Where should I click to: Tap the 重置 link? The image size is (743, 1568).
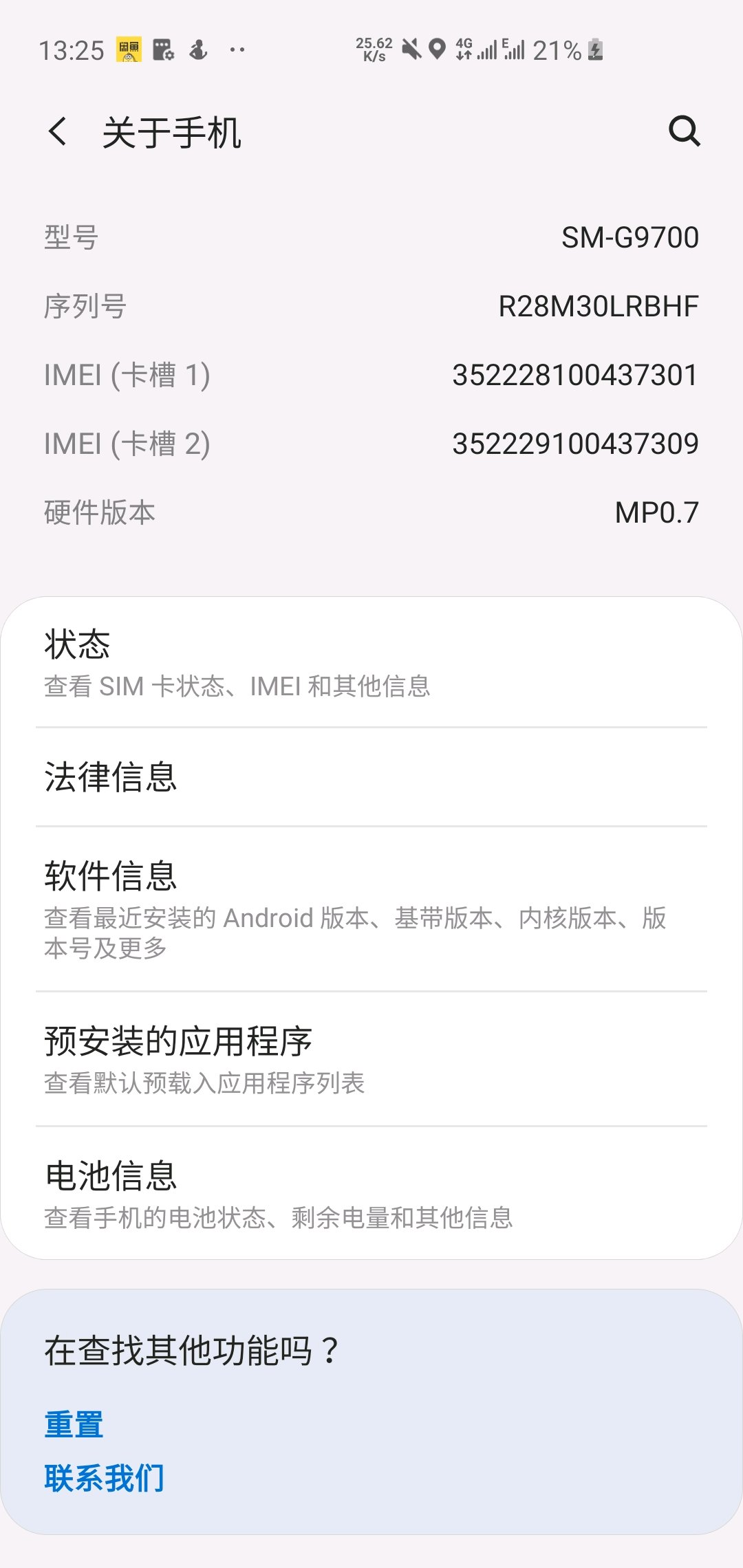[74, 1424]
